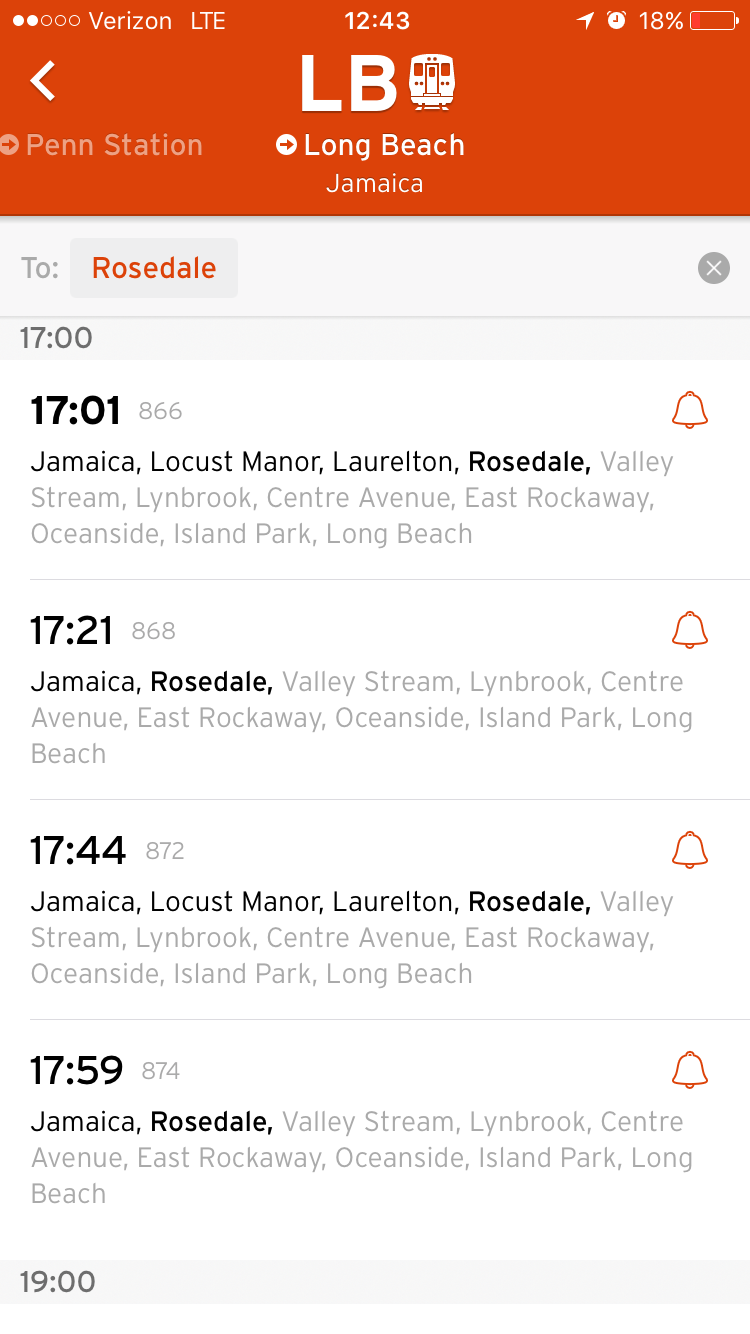Enable the reminder bell on the 17:59 departure
The image size is (750, 1334).
[x=689, y=1069]
